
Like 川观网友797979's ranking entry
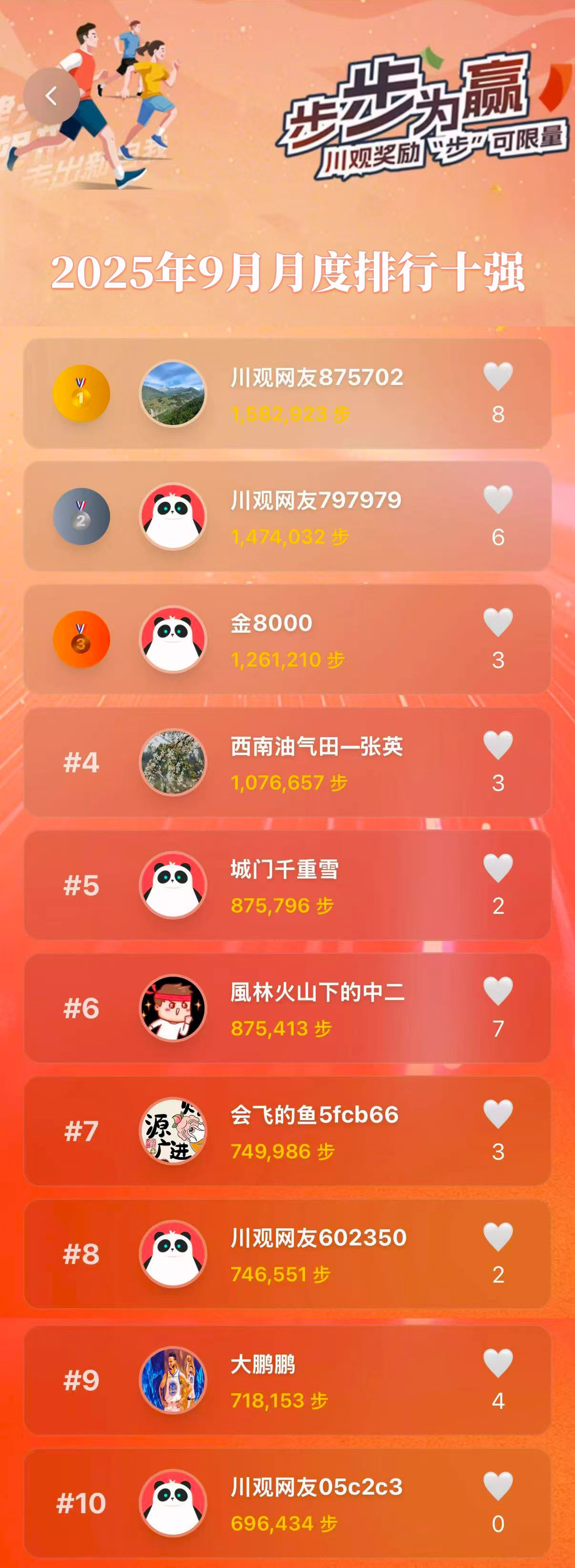tap(498, 499)
